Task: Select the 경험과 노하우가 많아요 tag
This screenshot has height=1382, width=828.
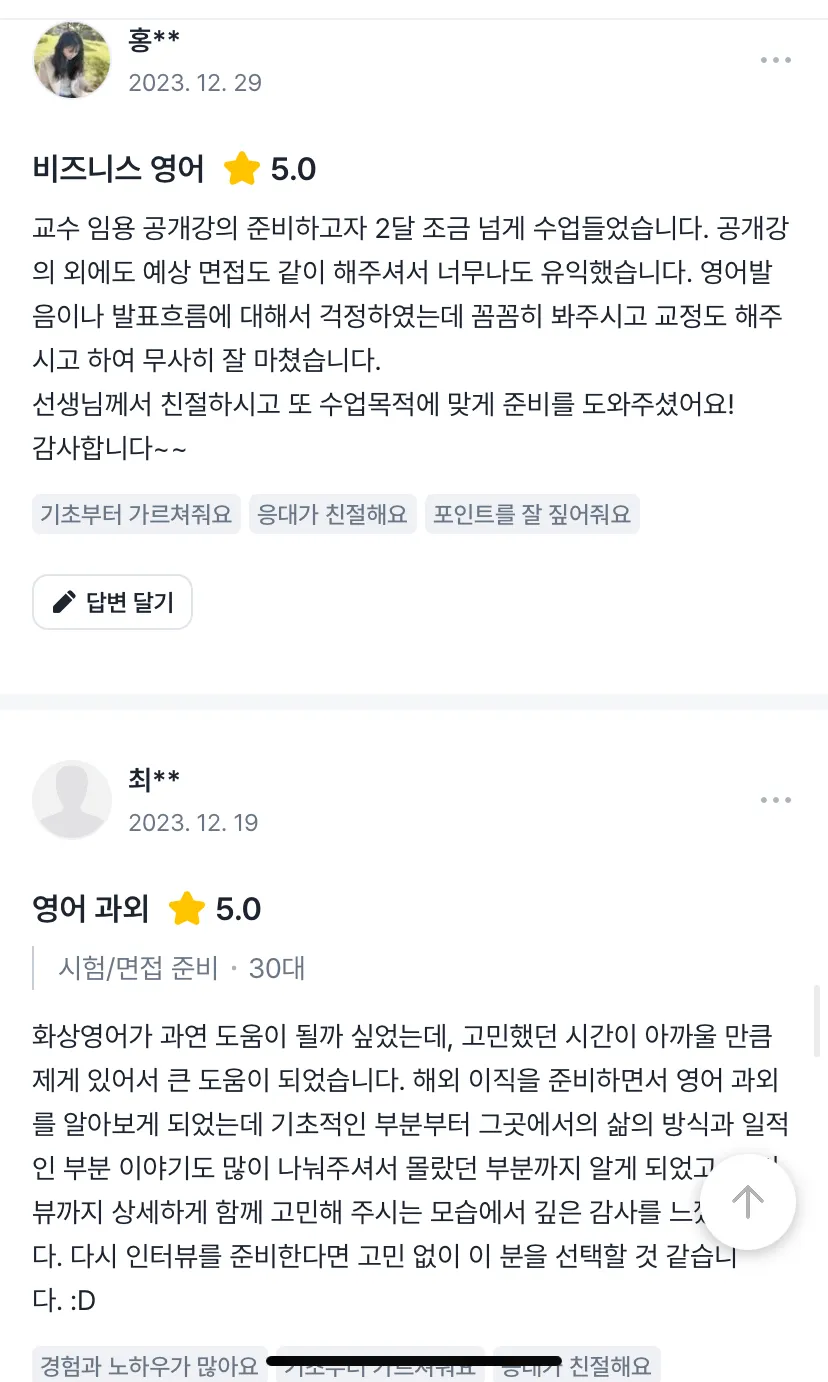Action: (x=149, y=1364)
